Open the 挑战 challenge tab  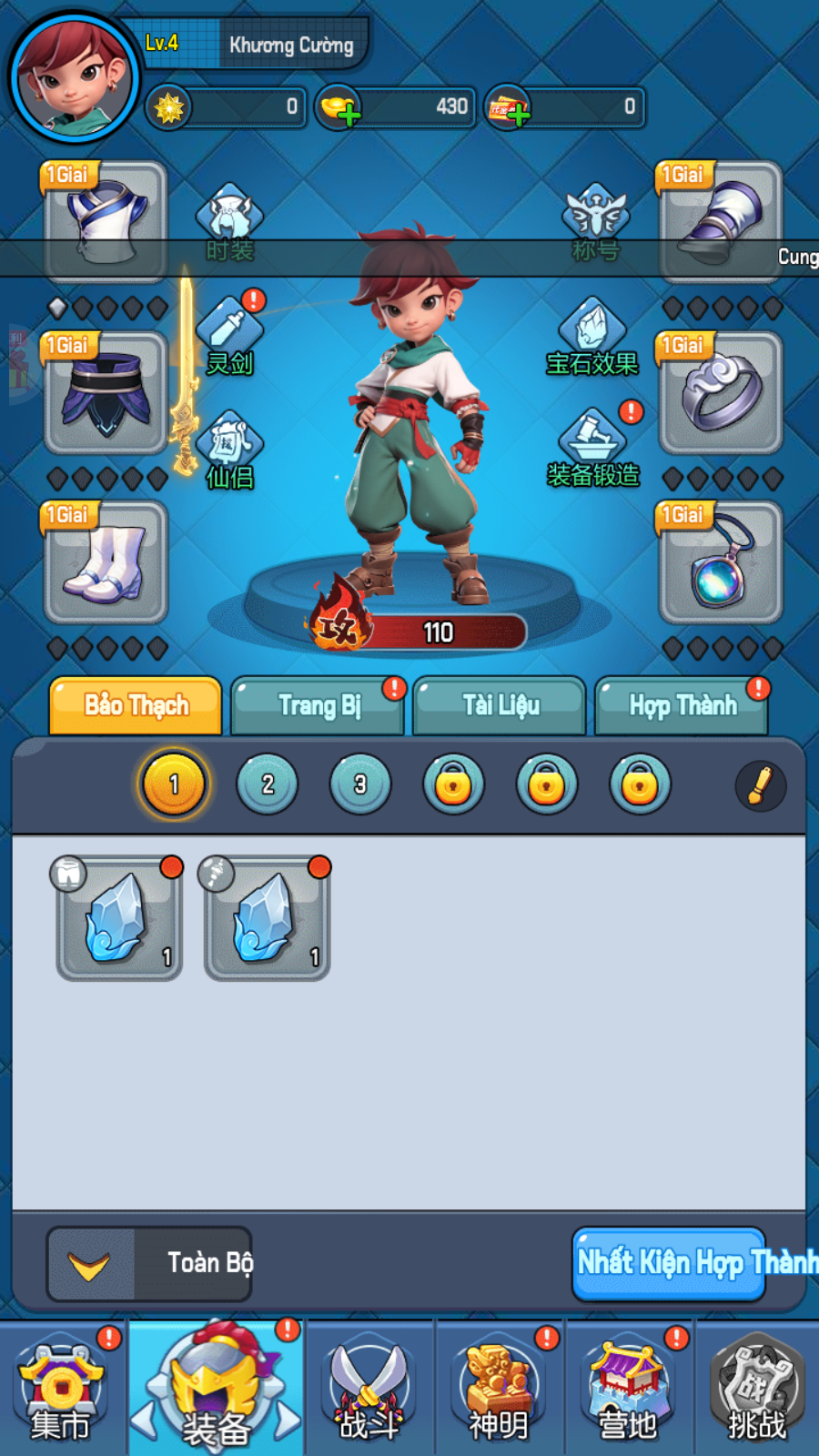[757, 1389]
